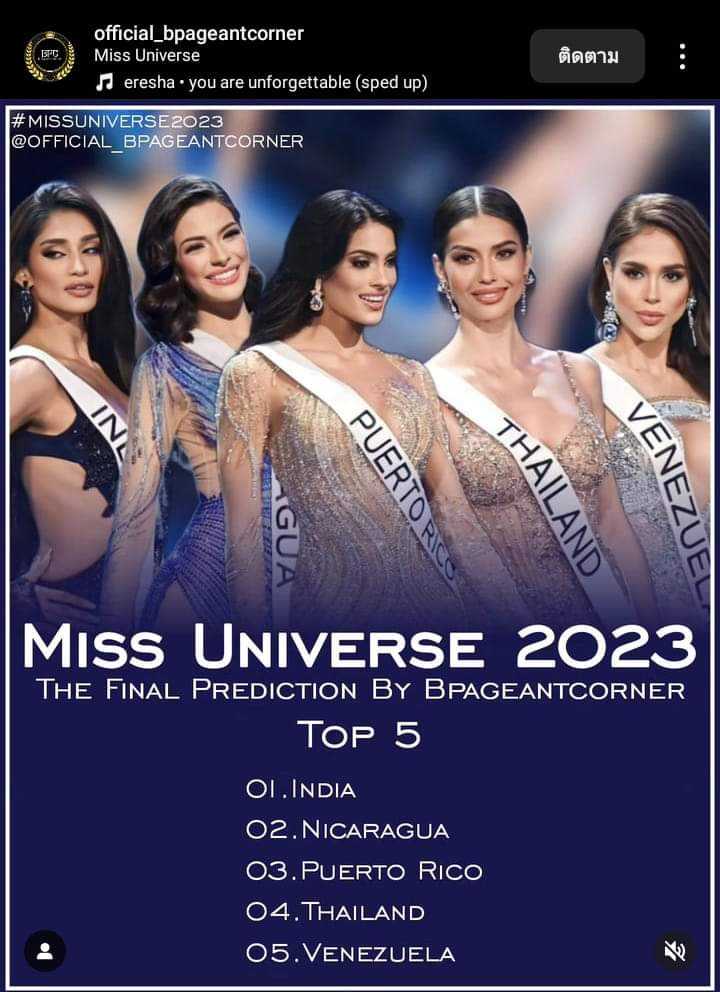The width and height of the screenshot is (720, 992).
Task: Open the three-dot overflow menu
Action: (682, 56)
